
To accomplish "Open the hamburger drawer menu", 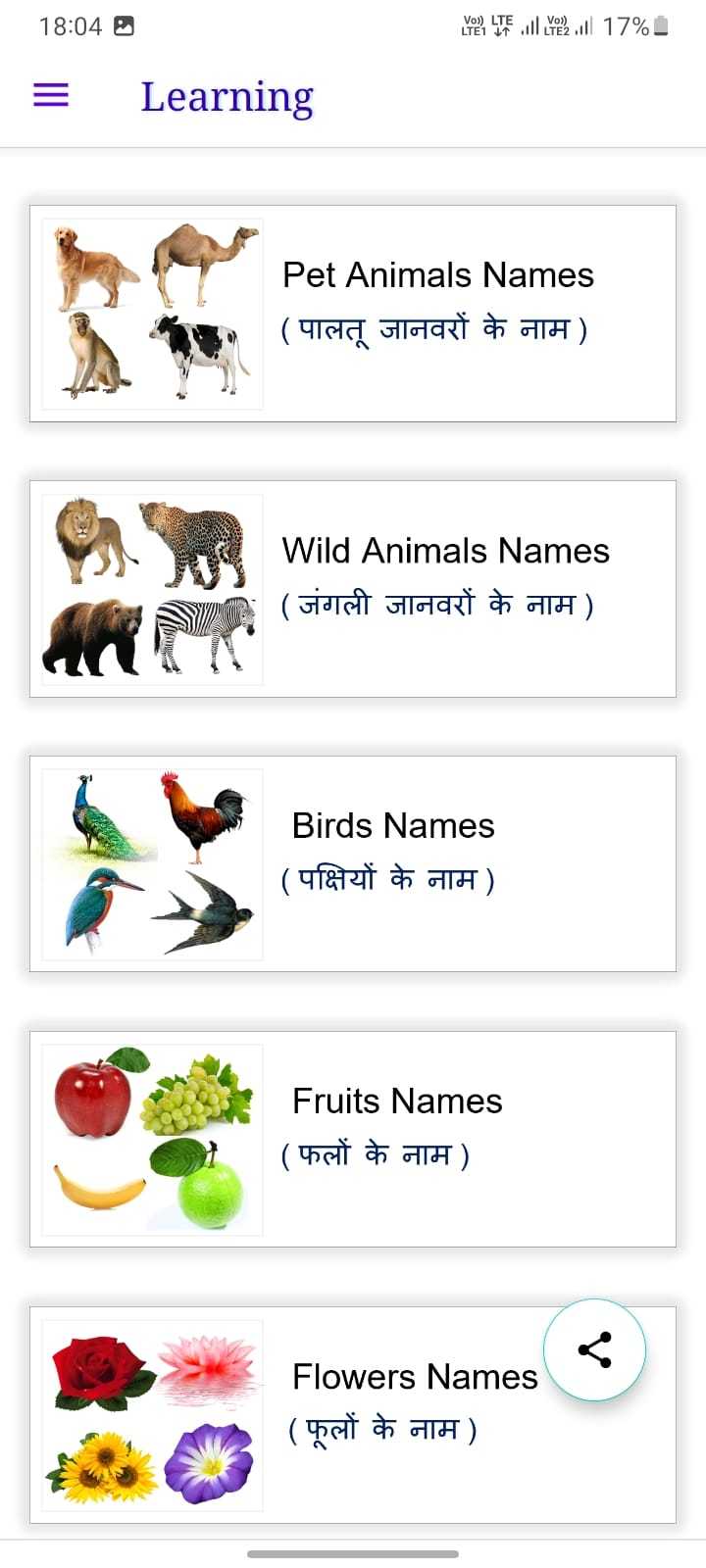I will pyautogui.click(x=51, y=95).
